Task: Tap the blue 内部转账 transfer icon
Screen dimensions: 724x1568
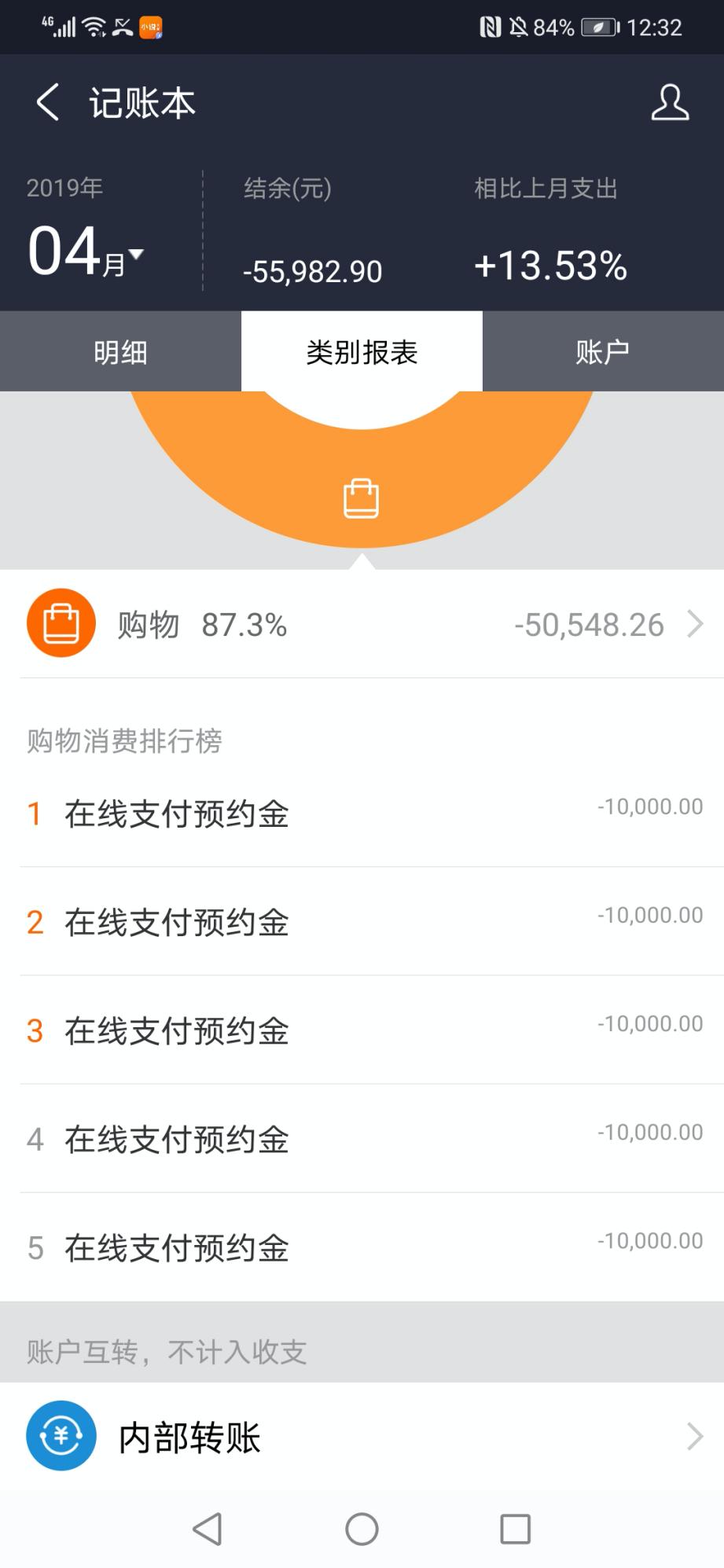Action: pyautogui.click(x=61, y=1436)
